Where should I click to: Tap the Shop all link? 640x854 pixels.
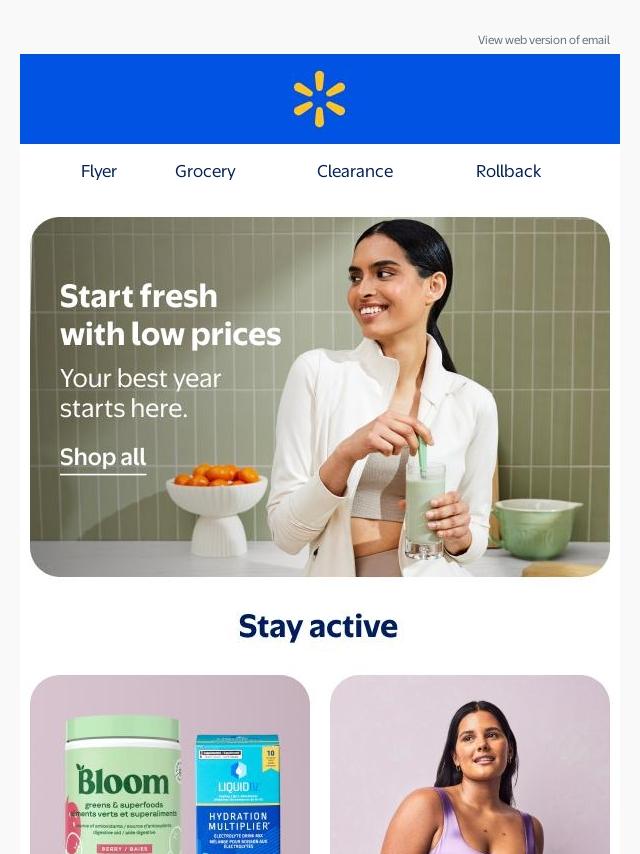pyautogui.click(x=103, y=458)
